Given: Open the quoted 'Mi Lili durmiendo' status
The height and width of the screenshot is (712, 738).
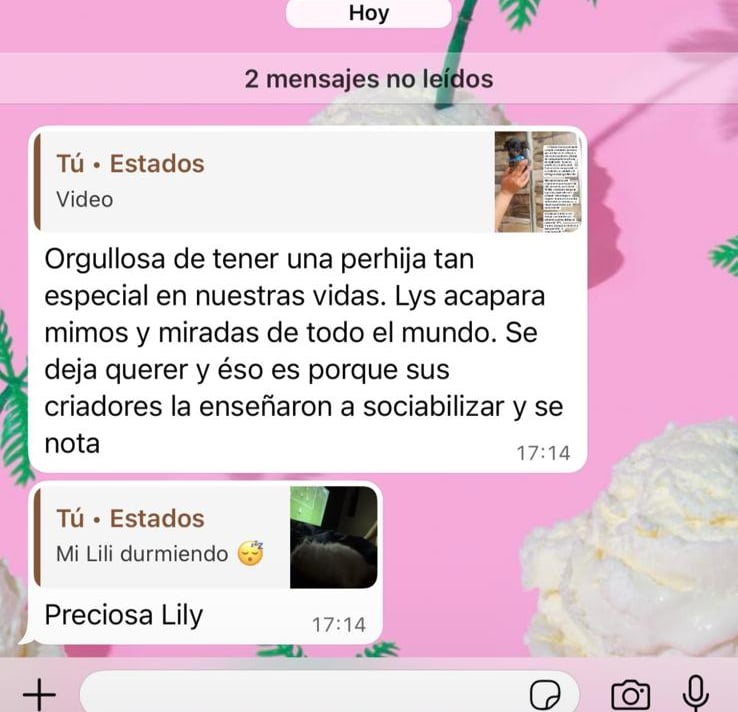Looking at the screenshot, I should pyautogui.click(x=206, y=537).
